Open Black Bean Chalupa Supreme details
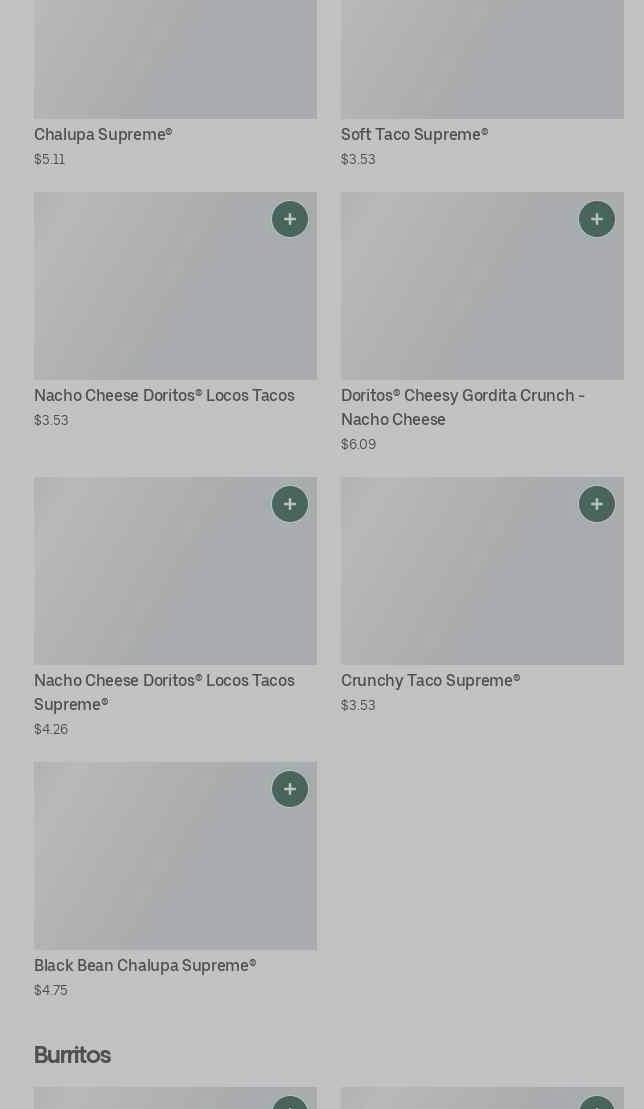 coord(145,966)
